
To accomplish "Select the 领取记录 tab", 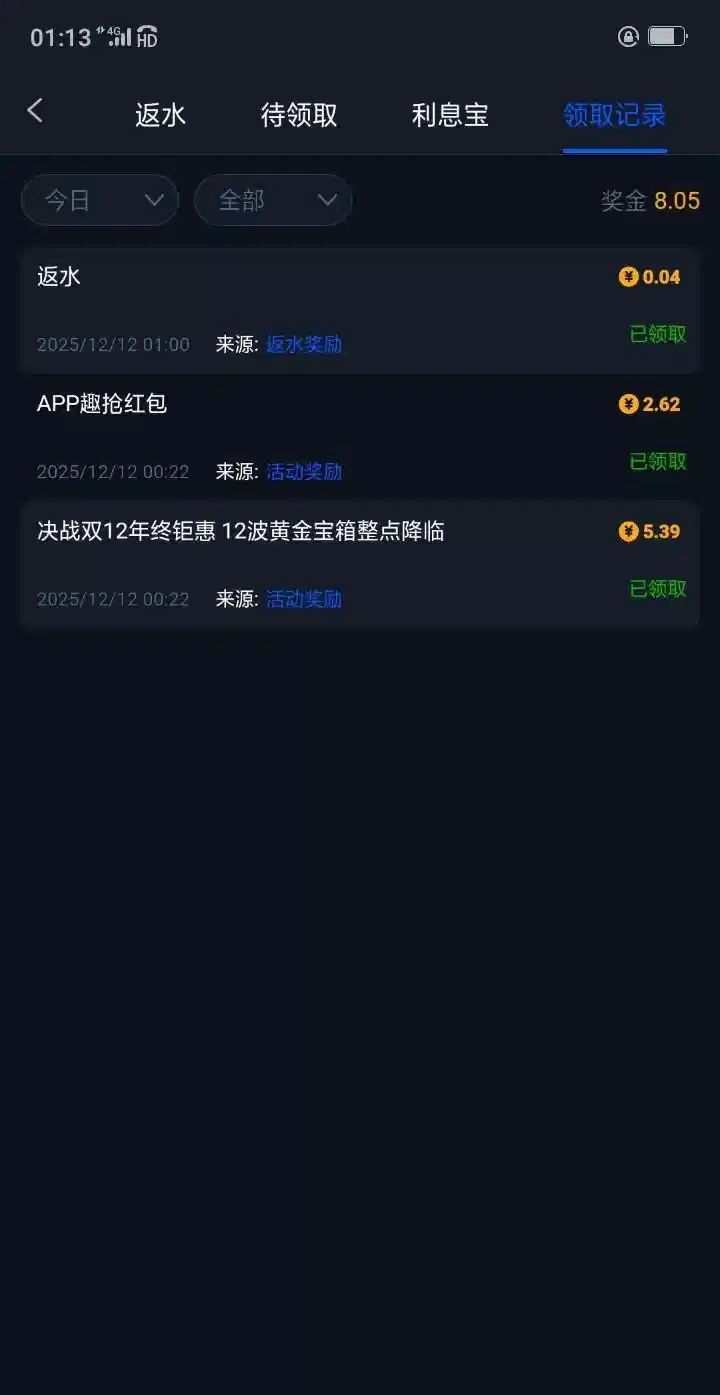I will click(x=614, y=114).
